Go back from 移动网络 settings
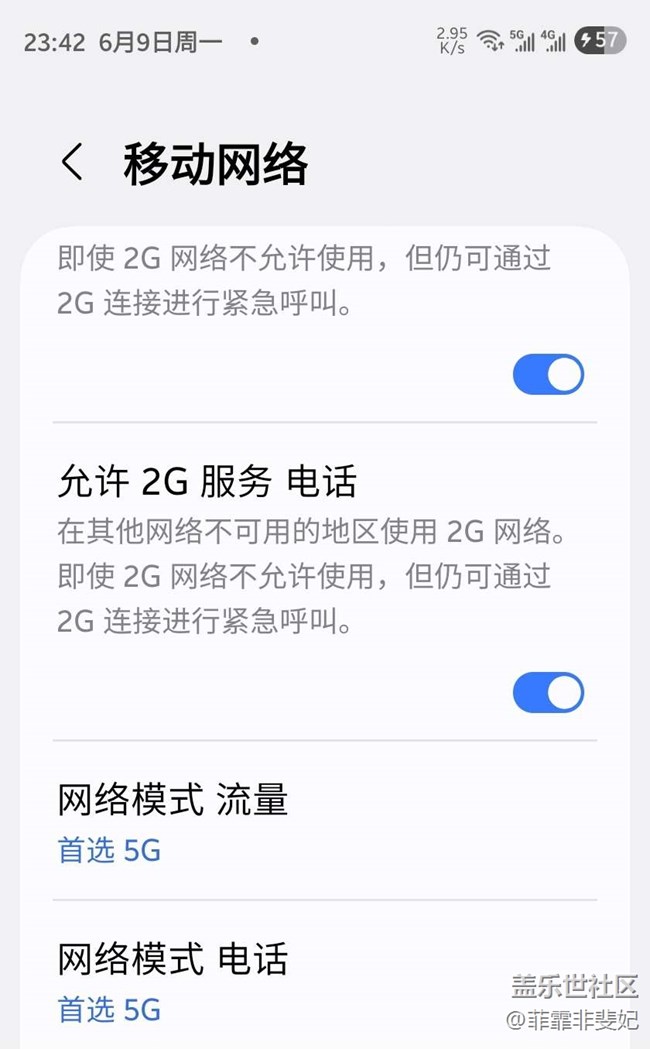650x1049 pixels. point(72,162)
